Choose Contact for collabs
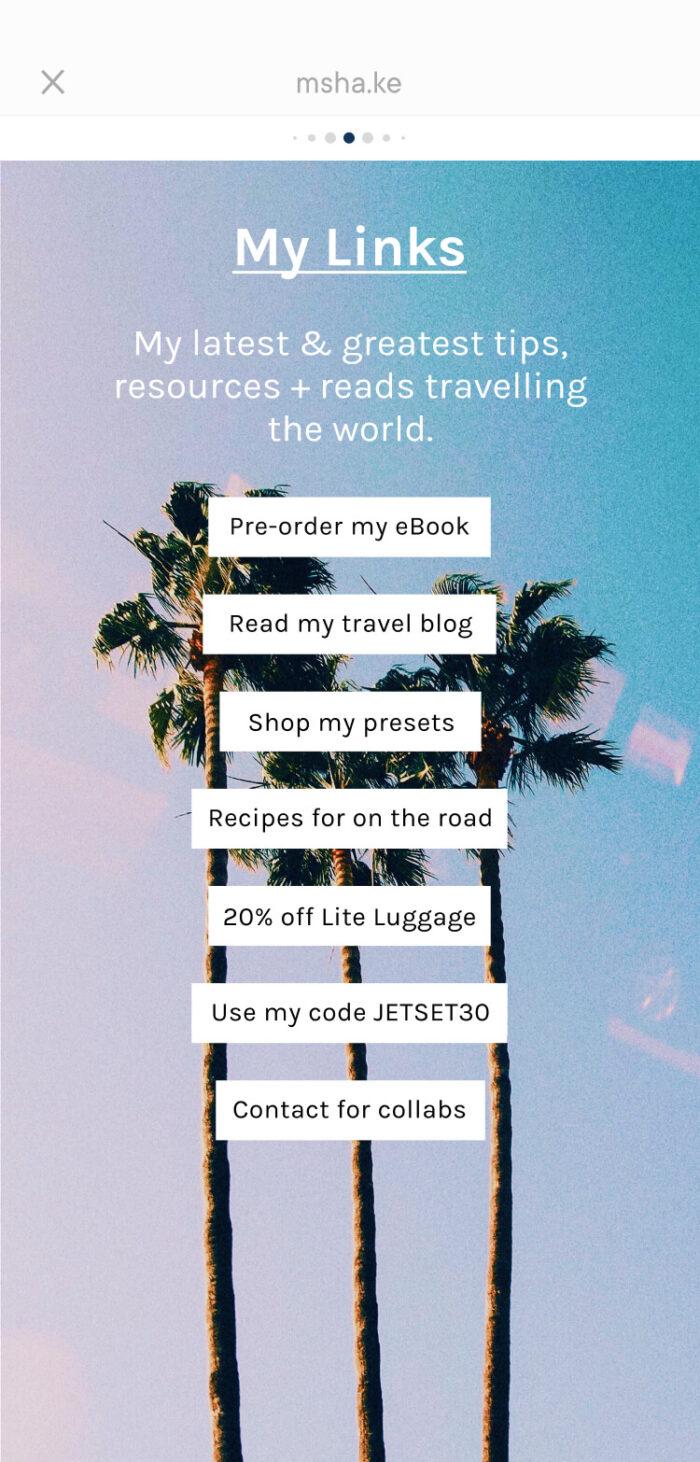The image size is (700, 1462). pyautogui.click(x=349, y=1110)
